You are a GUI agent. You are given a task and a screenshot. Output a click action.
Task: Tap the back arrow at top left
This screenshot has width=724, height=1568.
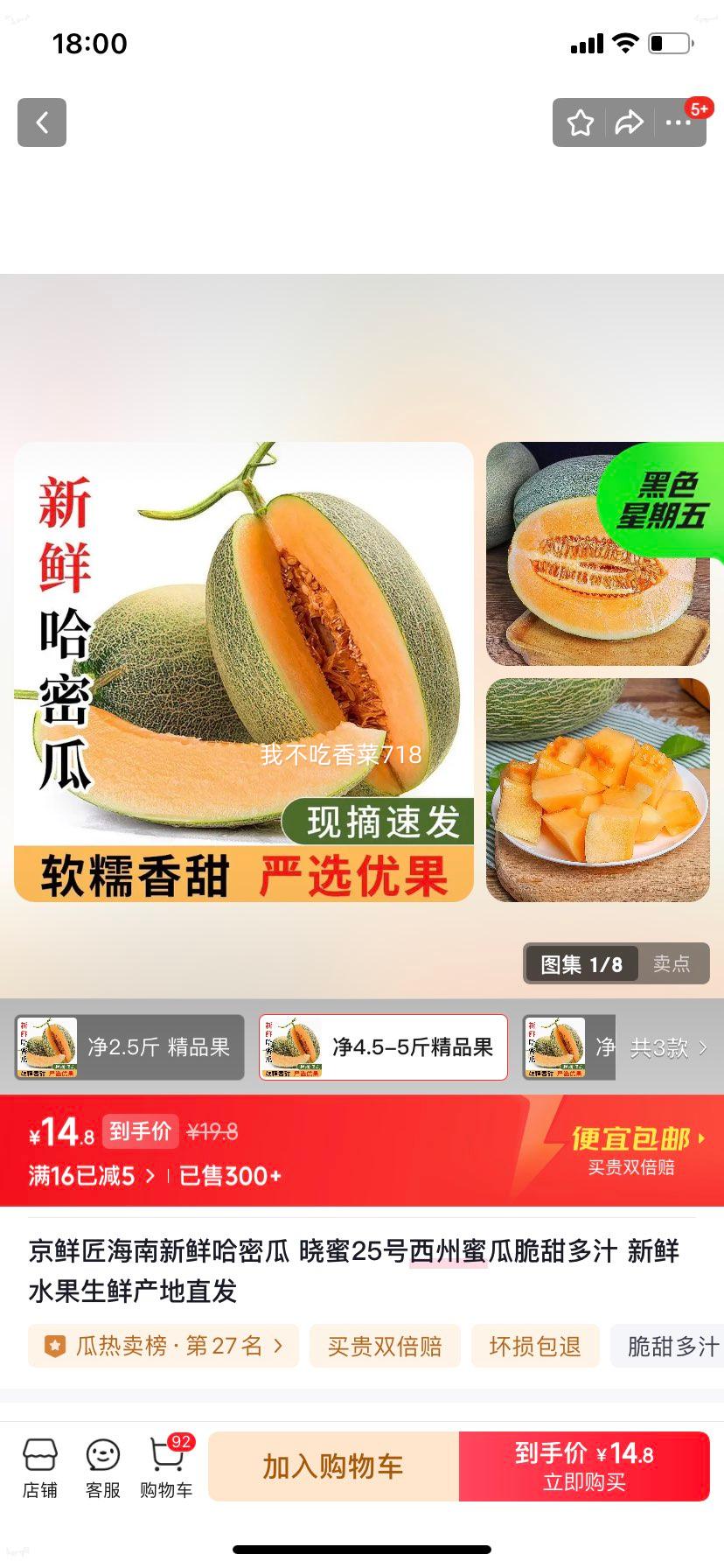pos(41,122)
